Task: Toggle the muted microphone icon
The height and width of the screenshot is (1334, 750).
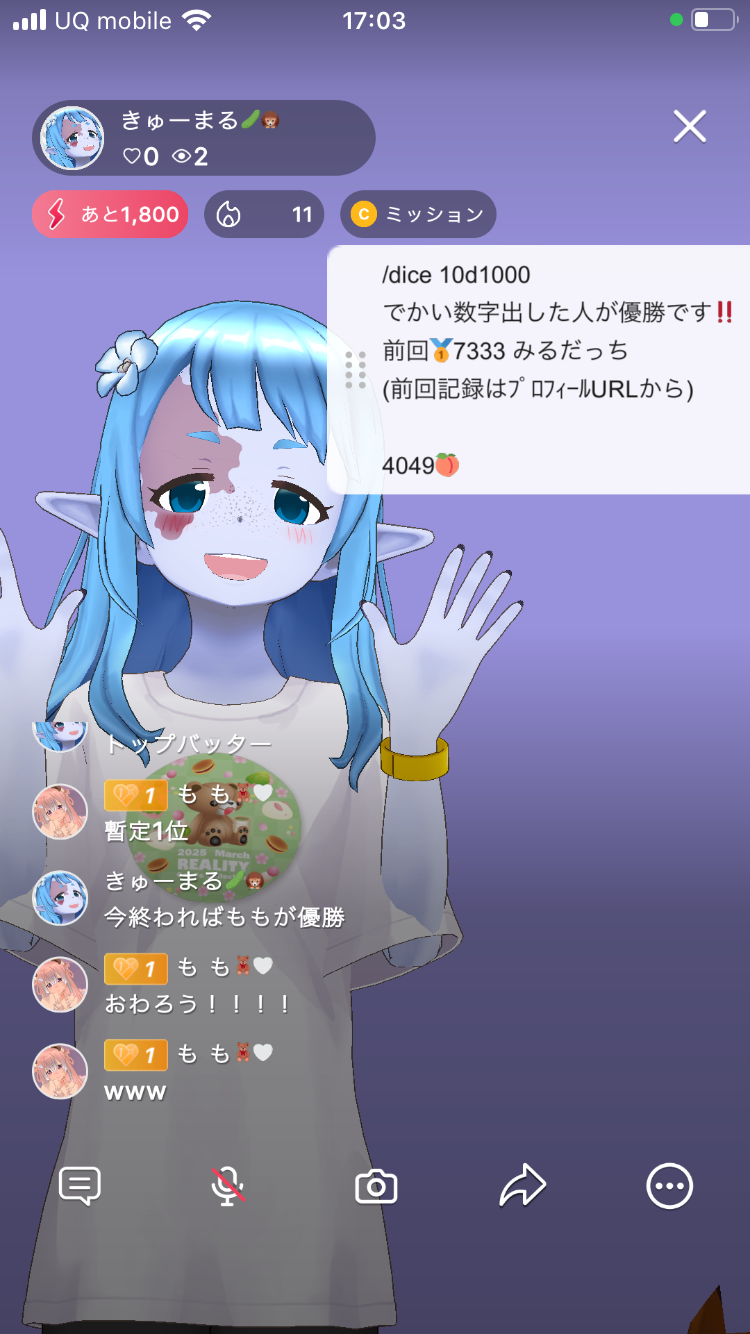Action: pos(228,1186)
